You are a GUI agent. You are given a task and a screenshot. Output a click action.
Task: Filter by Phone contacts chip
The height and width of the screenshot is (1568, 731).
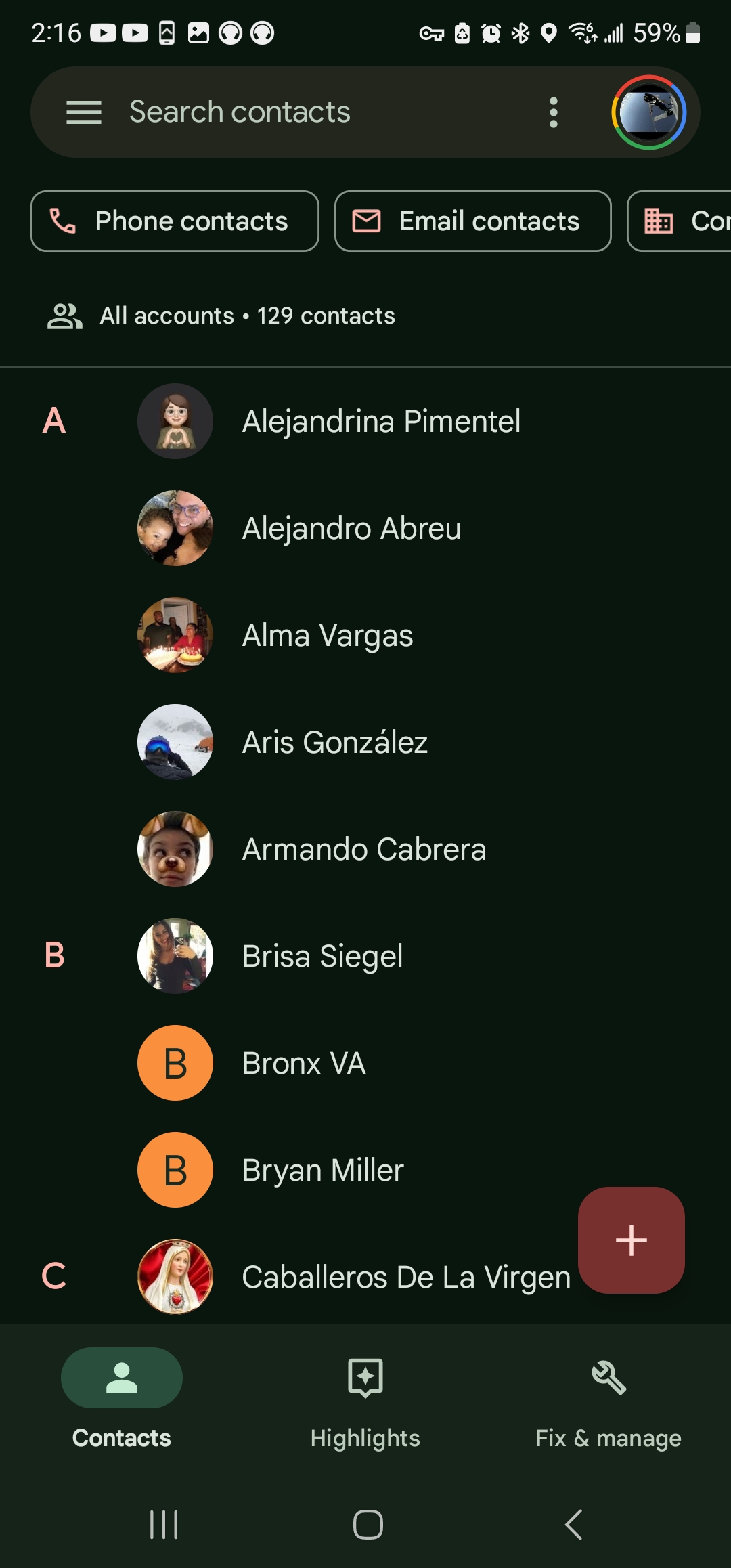click(x=175, y=221)
